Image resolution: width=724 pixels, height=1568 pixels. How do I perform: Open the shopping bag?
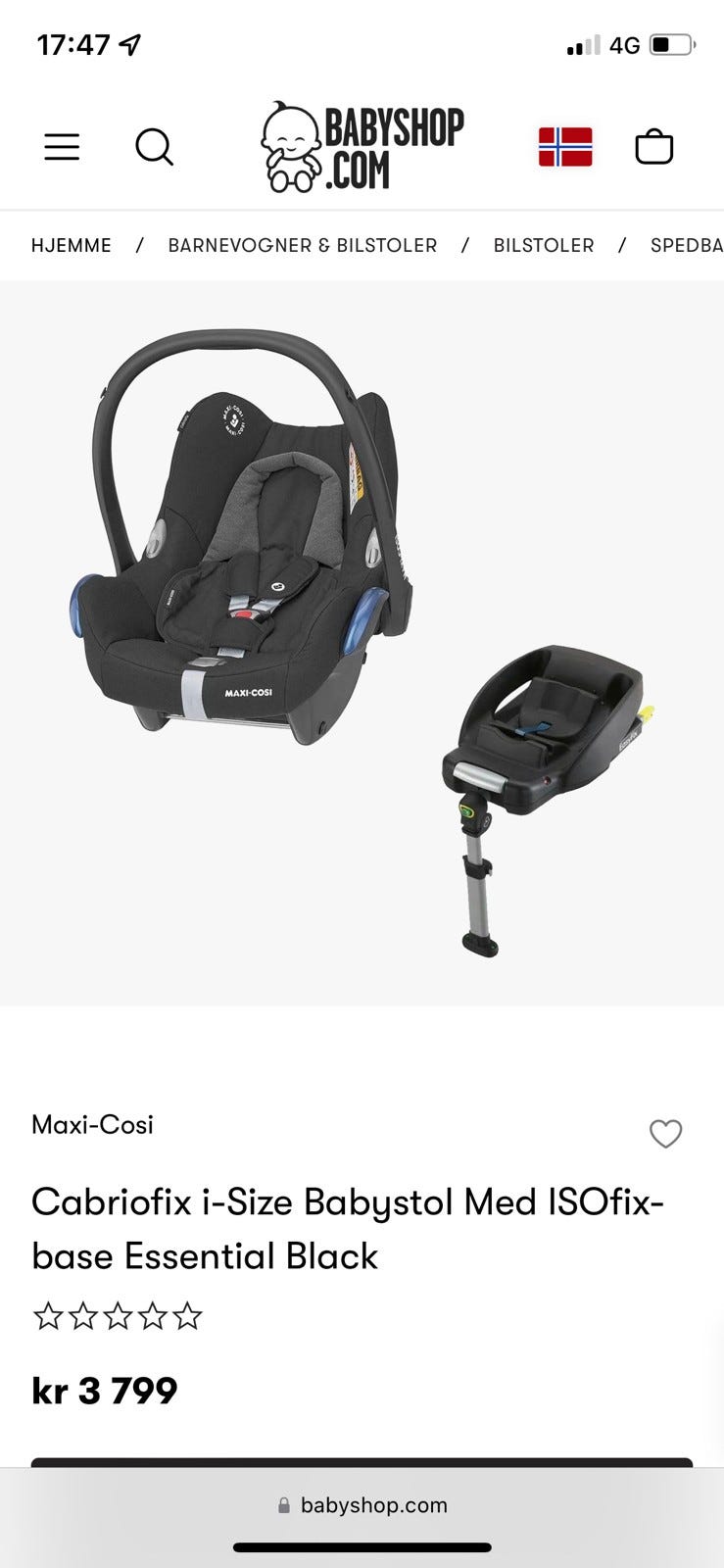click(x=653, y=148)
